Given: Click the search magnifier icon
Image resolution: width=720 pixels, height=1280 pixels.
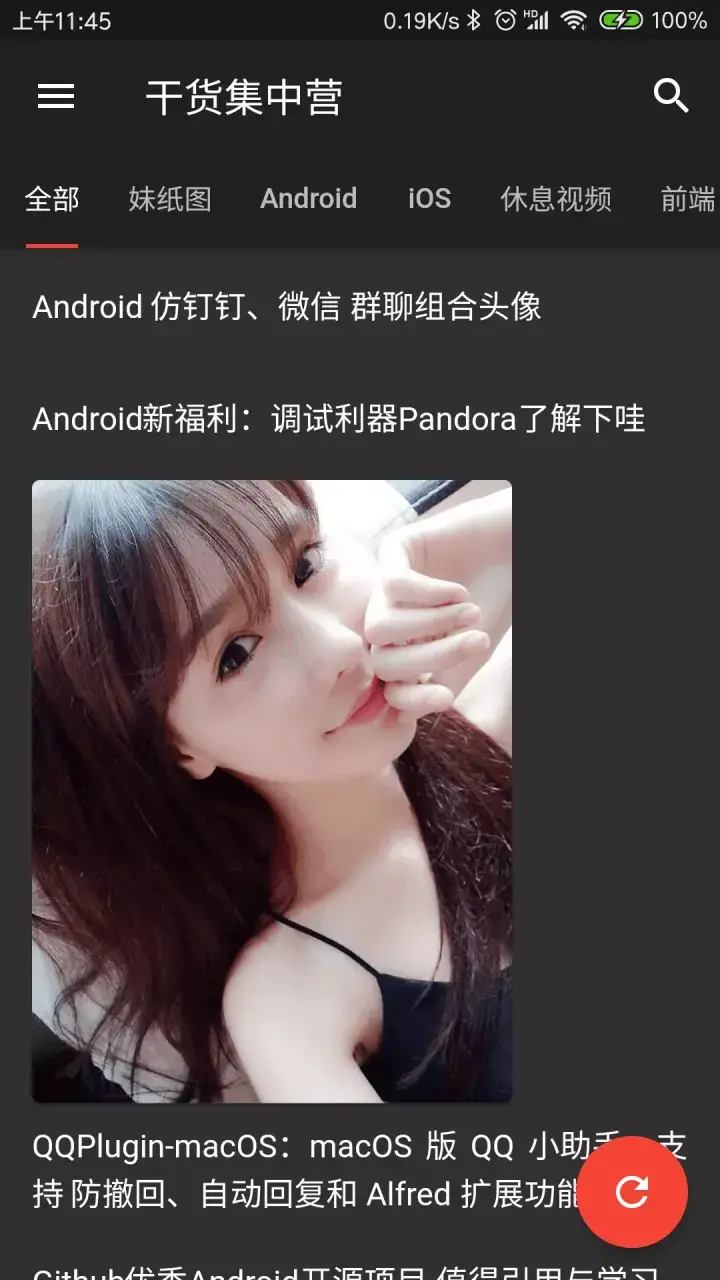Looking at the screenshot, I should point(671,95).
